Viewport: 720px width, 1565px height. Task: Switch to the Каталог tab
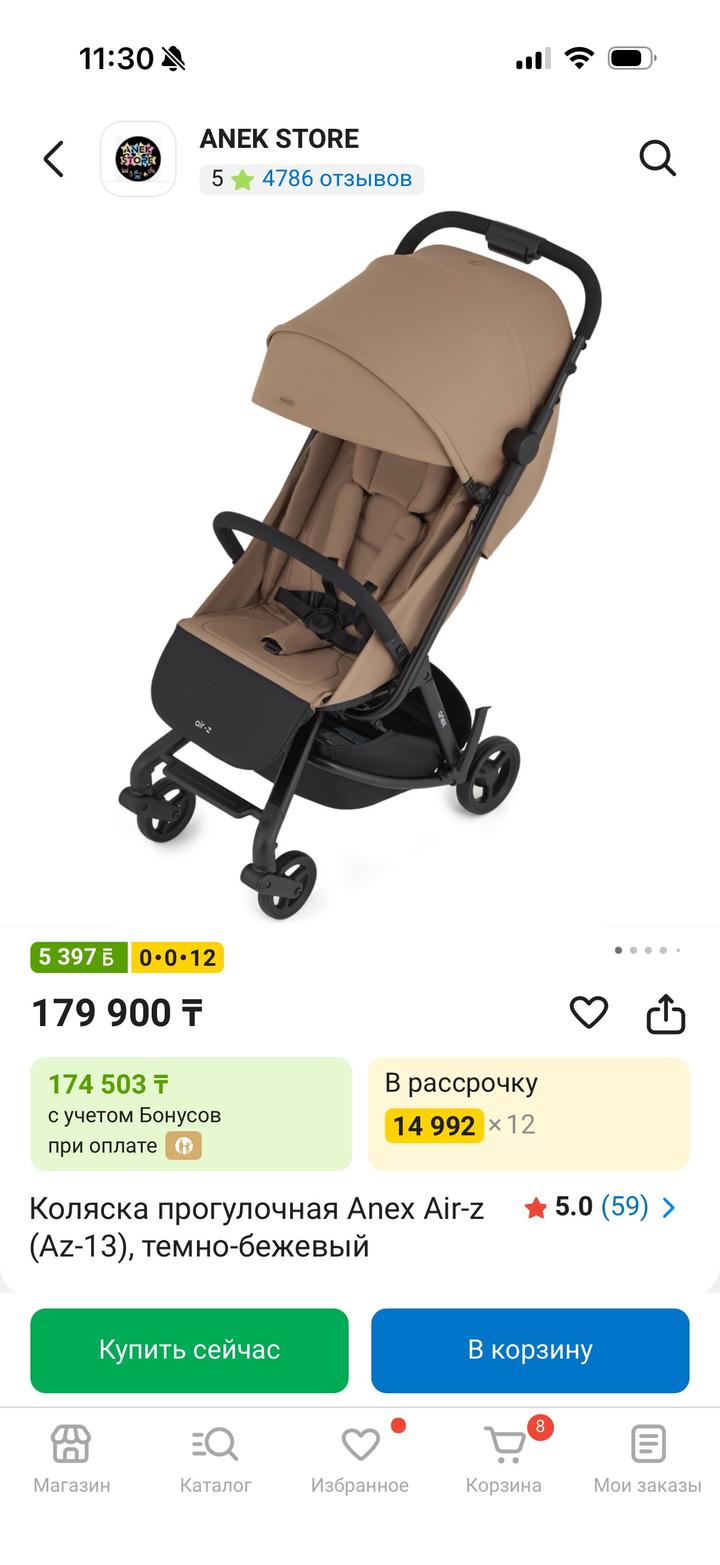215,1459
